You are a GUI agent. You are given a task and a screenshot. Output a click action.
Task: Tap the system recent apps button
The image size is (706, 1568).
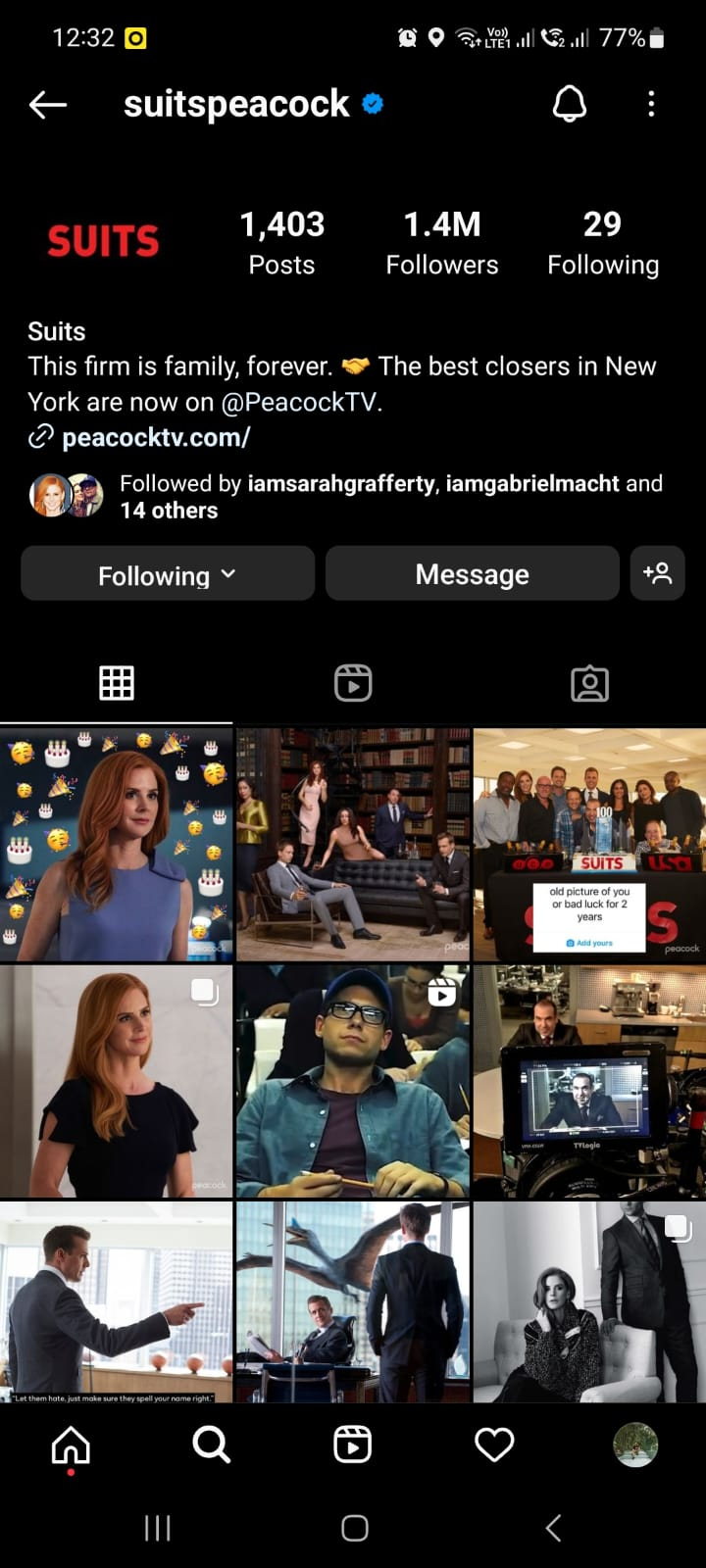158,1528
